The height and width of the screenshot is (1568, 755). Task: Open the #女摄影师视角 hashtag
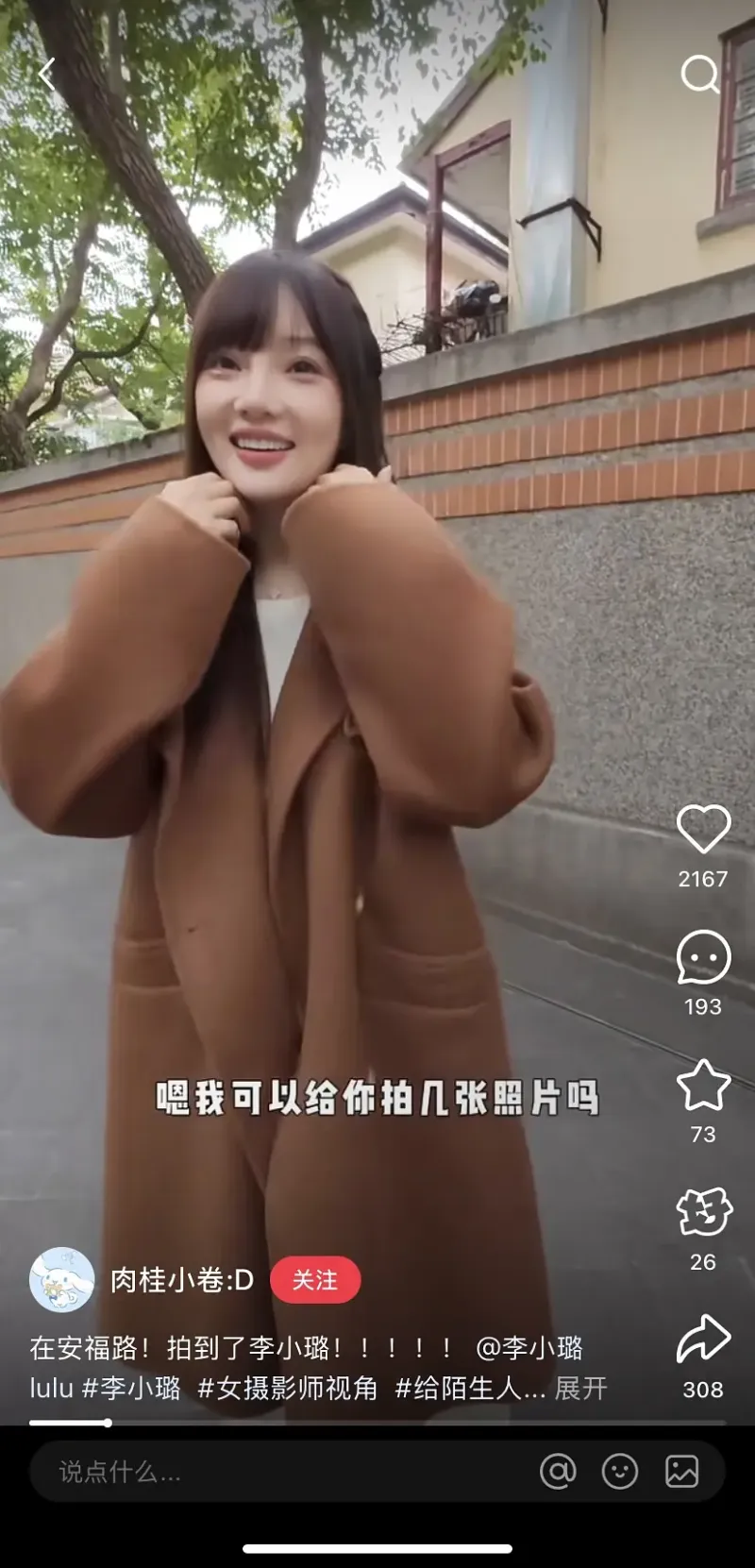288,1389
